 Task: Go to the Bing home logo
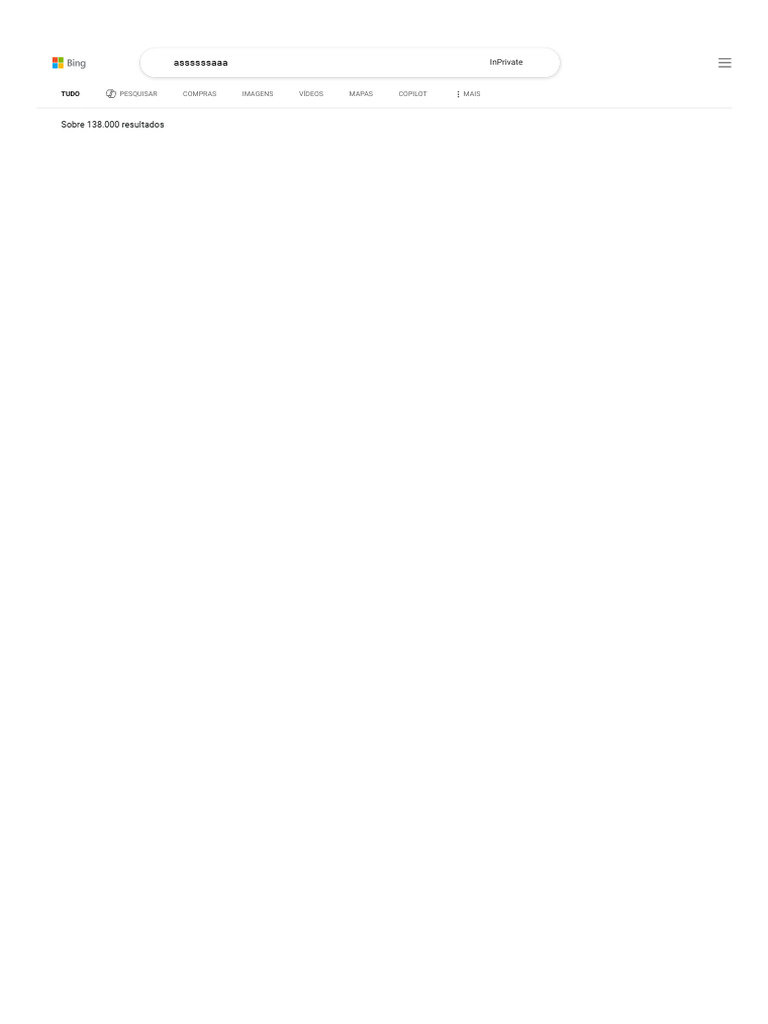(x=69, y=63)
